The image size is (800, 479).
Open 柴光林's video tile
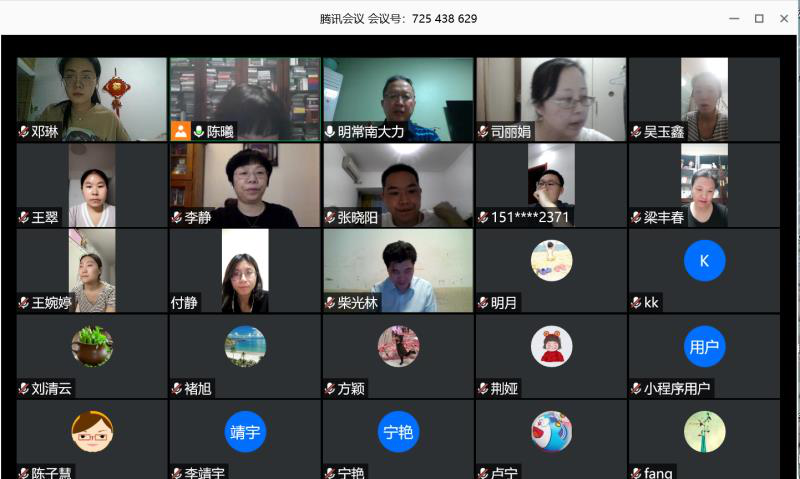tap(397, 270)
